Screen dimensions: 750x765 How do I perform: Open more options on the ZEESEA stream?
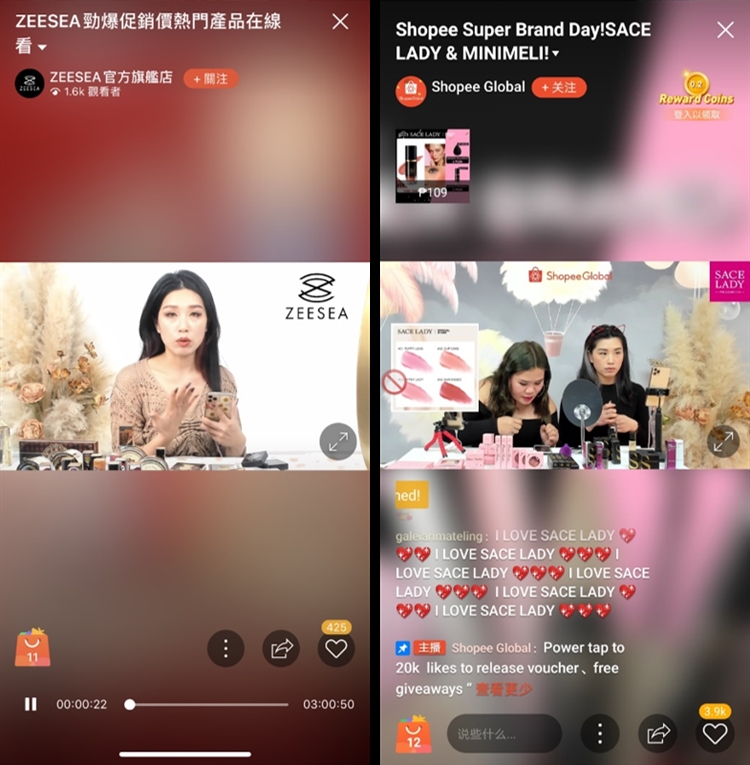coord(226,648)
